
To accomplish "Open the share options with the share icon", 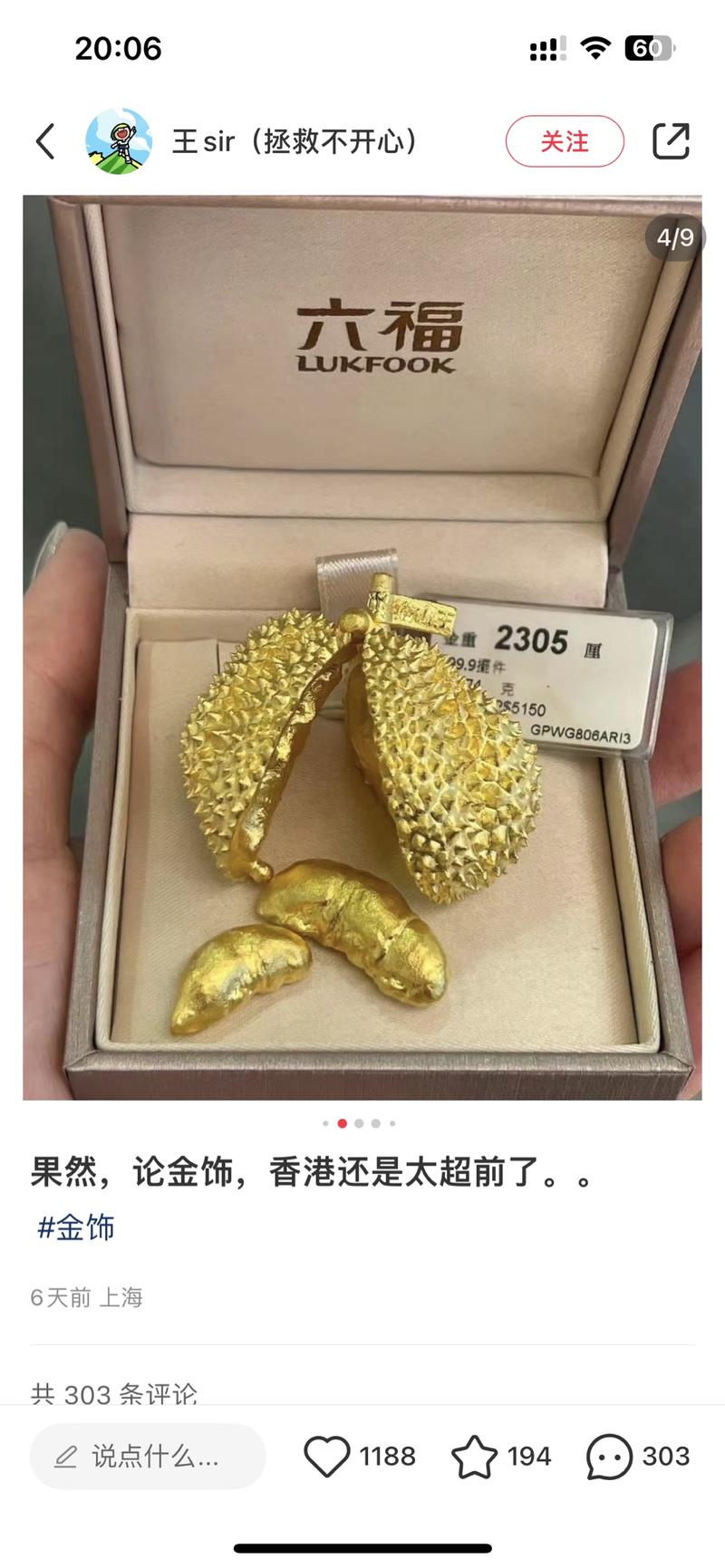I will point(672,141).
